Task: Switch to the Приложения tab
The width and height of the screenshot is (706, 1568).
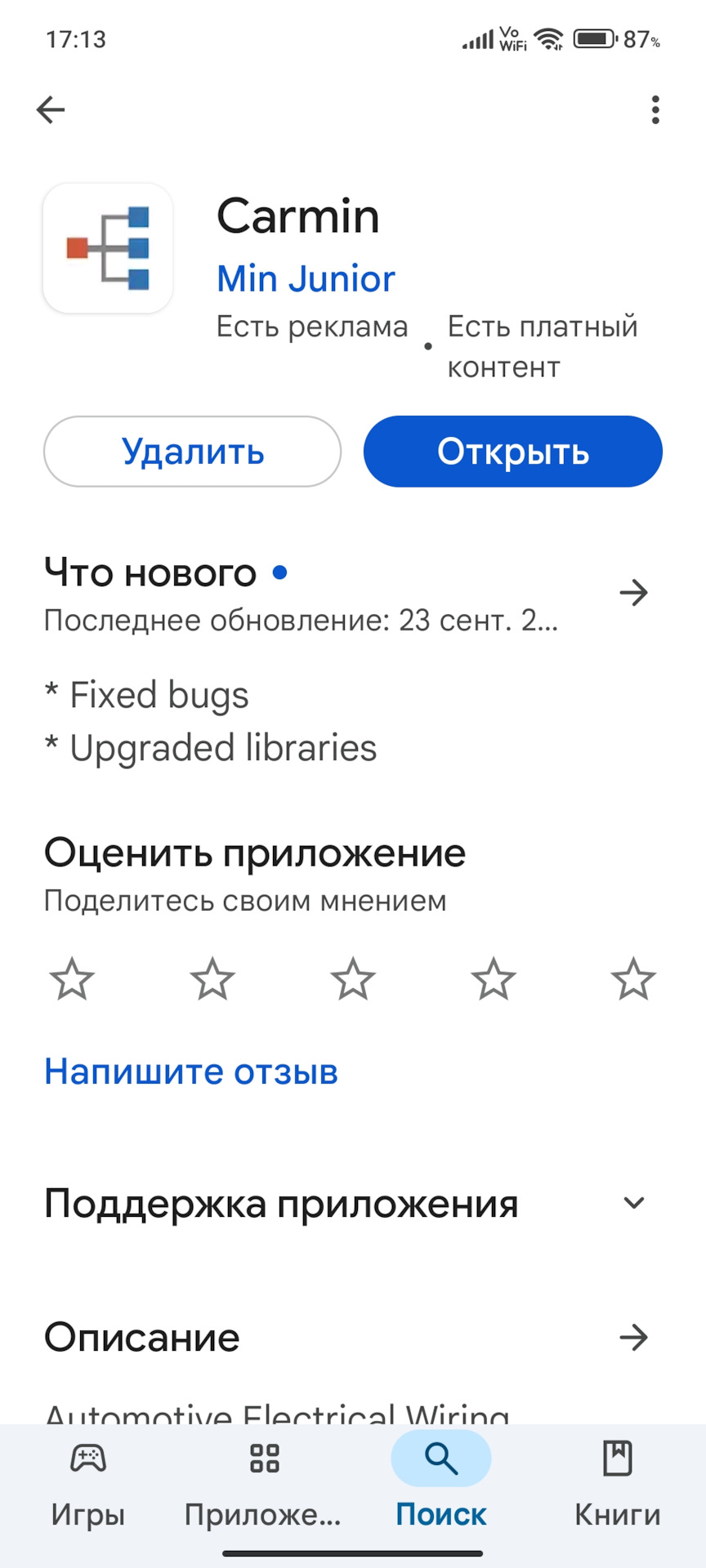Action: click(264, 1485)
